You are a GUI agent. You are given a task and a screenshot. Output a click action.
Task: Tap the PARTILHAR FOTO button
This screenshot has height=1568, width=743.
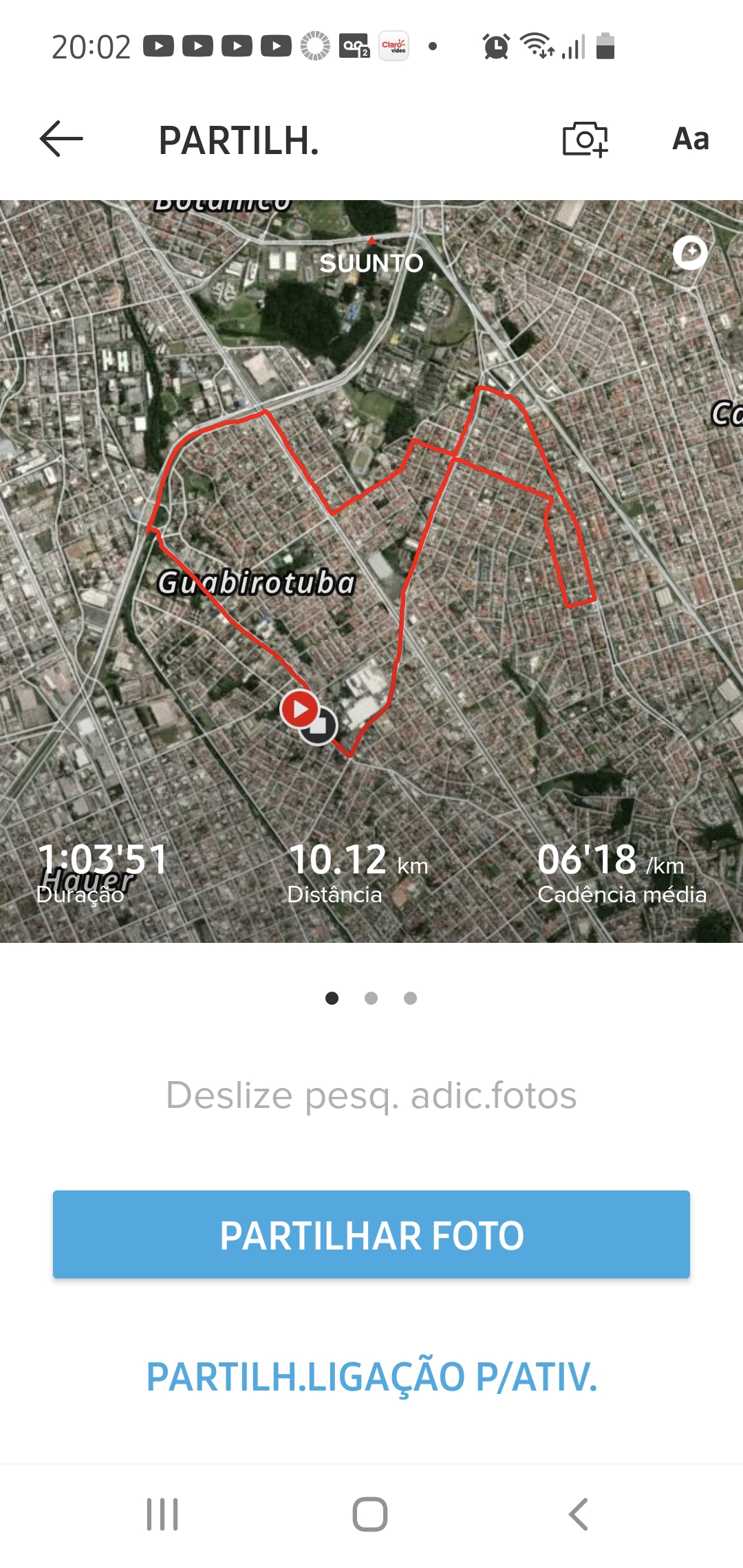coord(371,1234)
